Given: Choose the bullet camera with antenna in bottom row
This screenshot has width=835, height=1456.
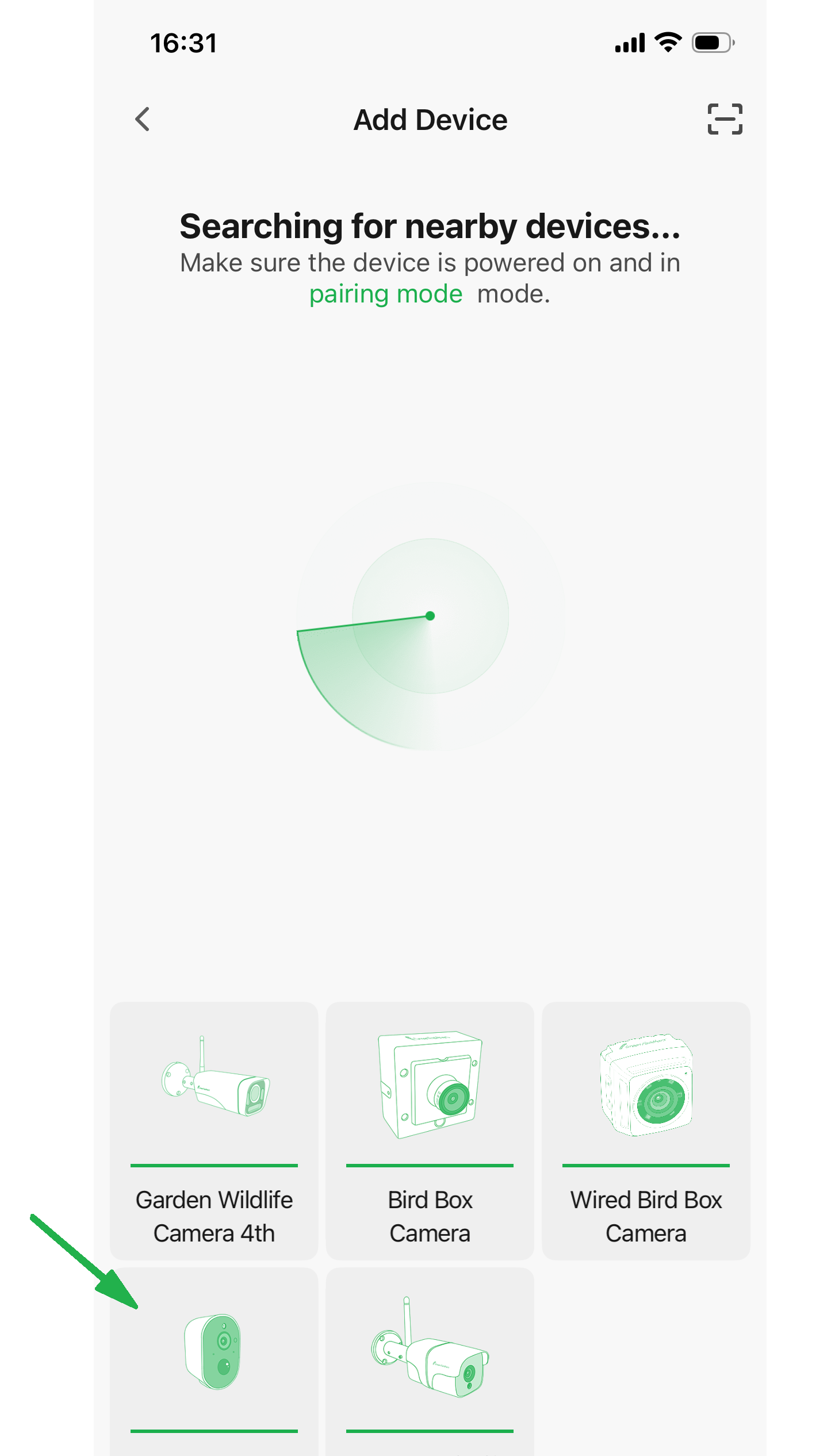Looking at the screenshot, I should 430,1362.
